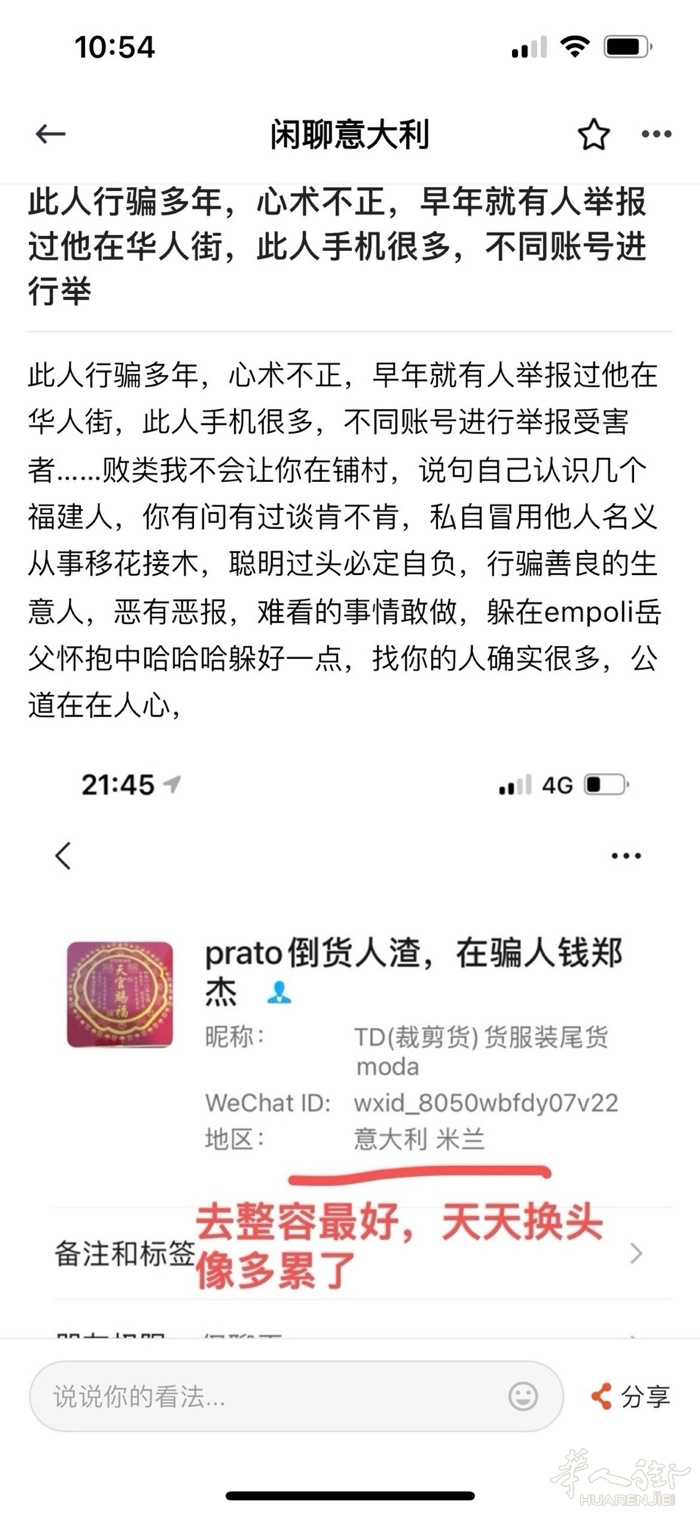Share this post via 分享
Image resolution: width=700 pixels, height=1515 pixels.
pos(631,1396)
